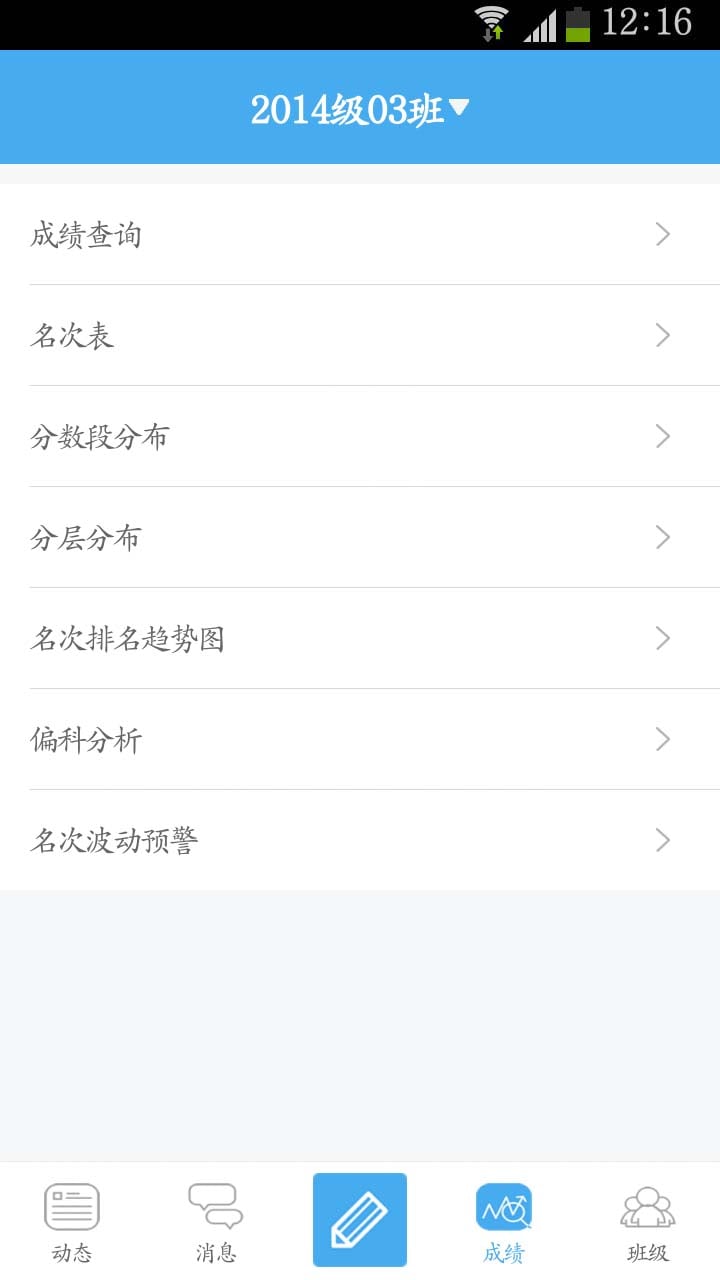Switch to the 消息 messages tab
The height and width of the screenshot is (1280, 720).
[x=216, y=1222]
